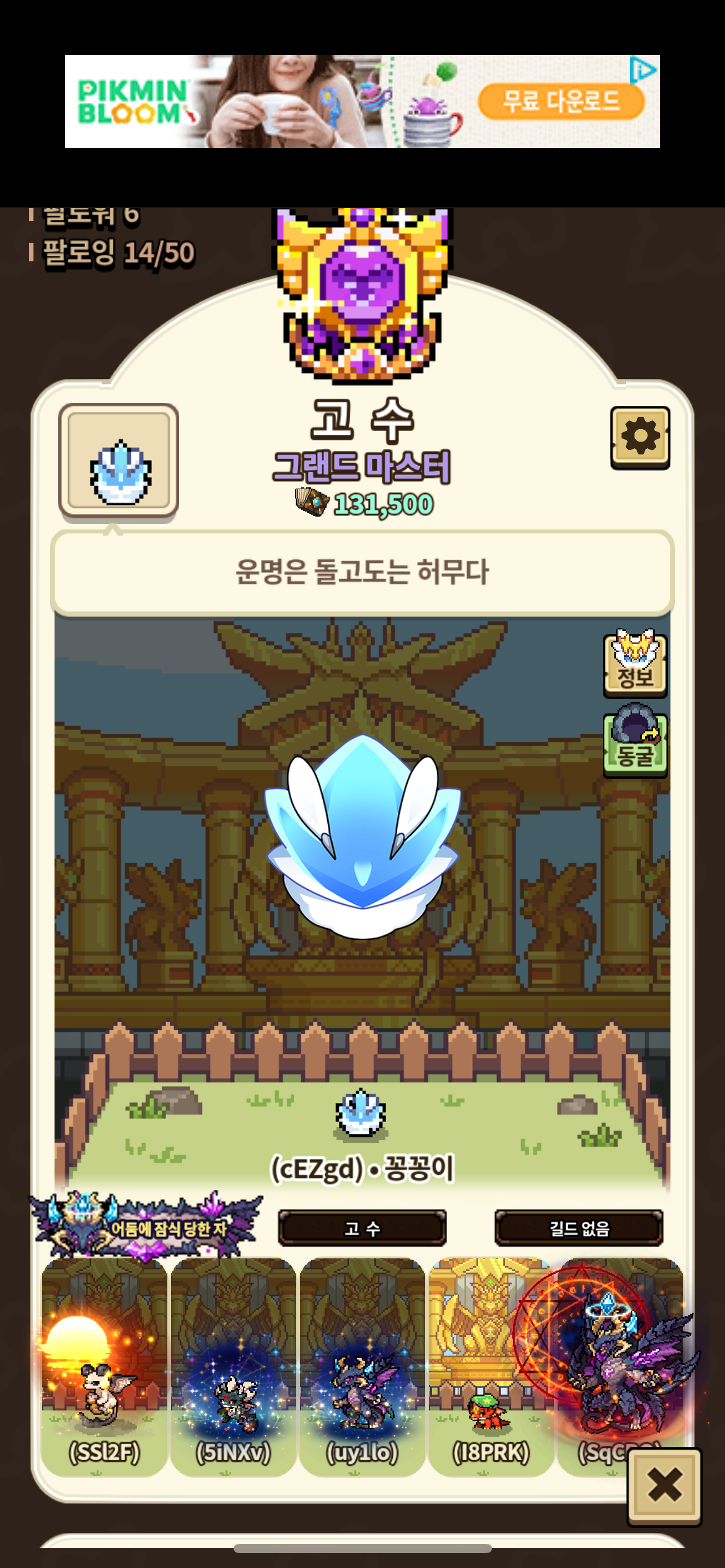Select the (uy1lo) dragon card
Screen dimensions: 725x1568
point(362,1367)
